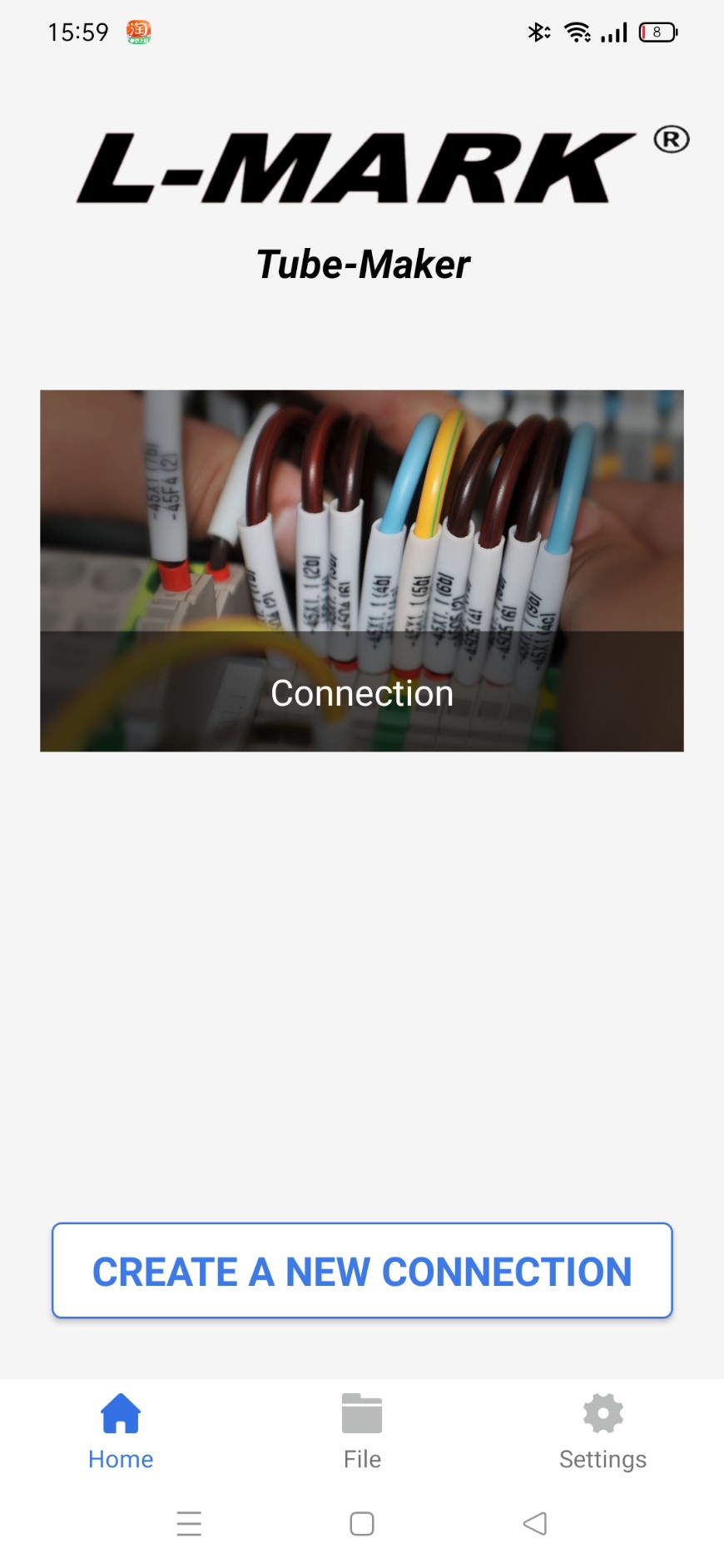
Task: Open recent apps from navigation bar
Action: [x=189, y=1524]
